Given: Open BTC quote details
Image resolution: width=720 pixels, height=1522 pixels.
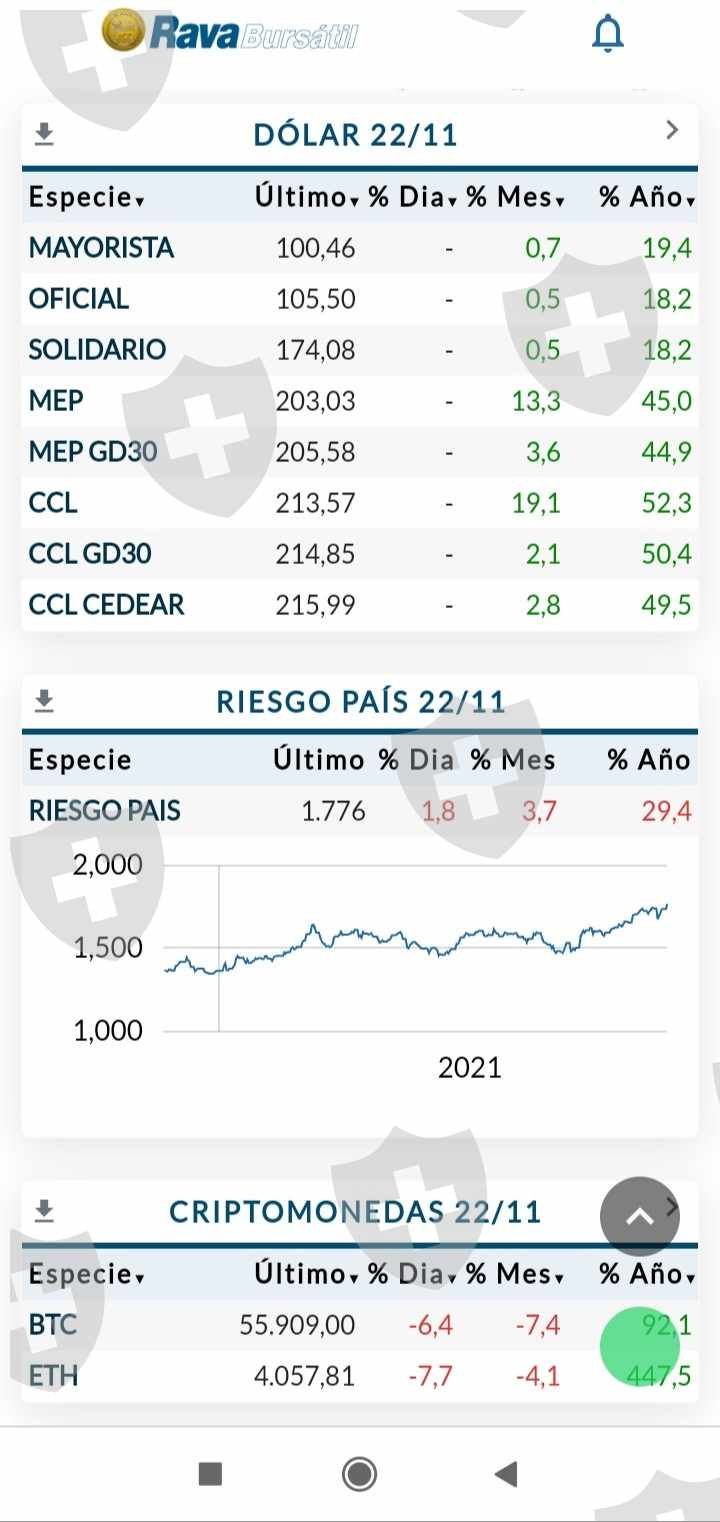Looking at the screenshot, I should click(x=53, y=1326).
